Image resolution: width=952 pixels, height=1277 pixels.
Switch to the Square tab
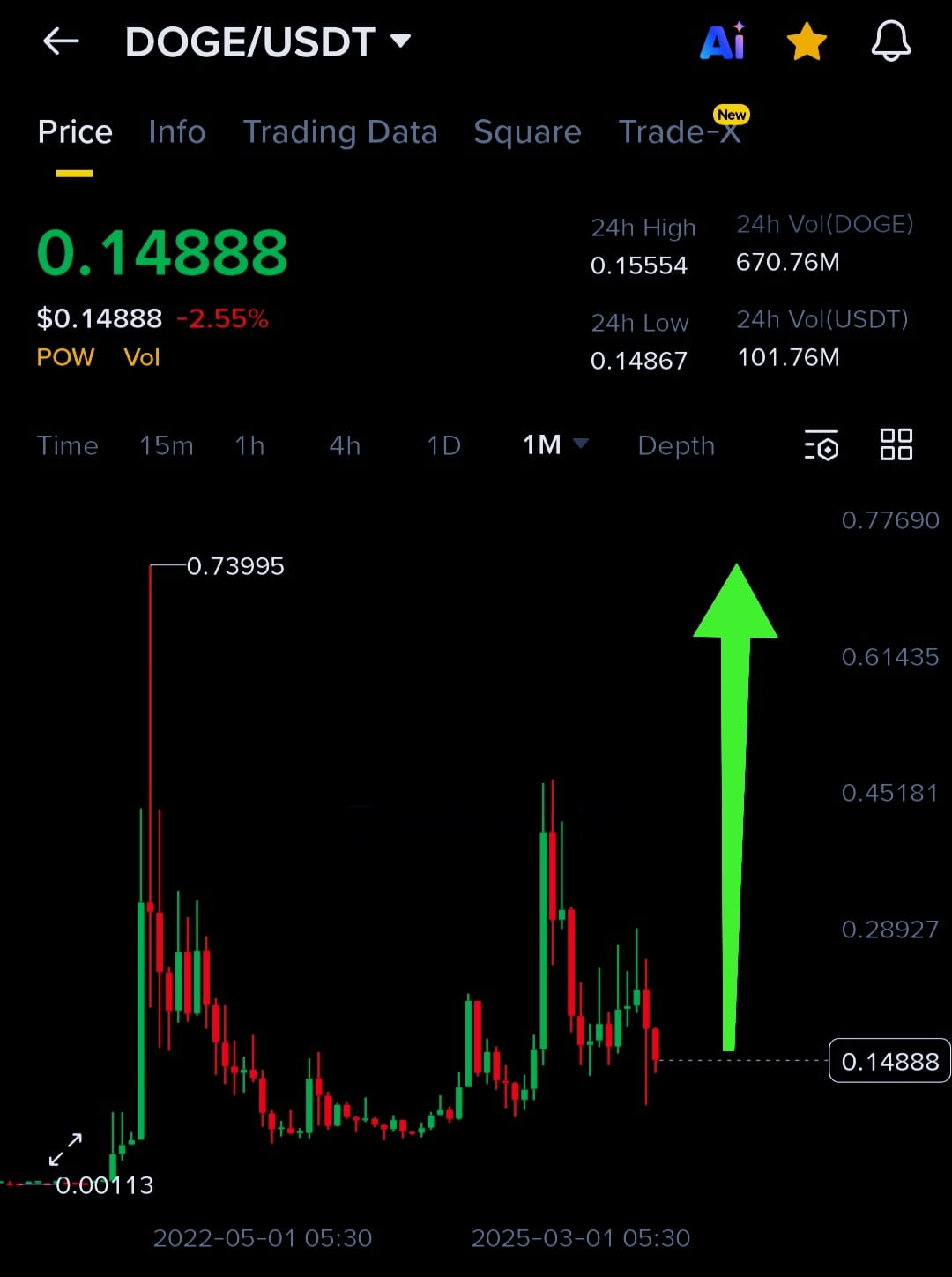[527, 132]
